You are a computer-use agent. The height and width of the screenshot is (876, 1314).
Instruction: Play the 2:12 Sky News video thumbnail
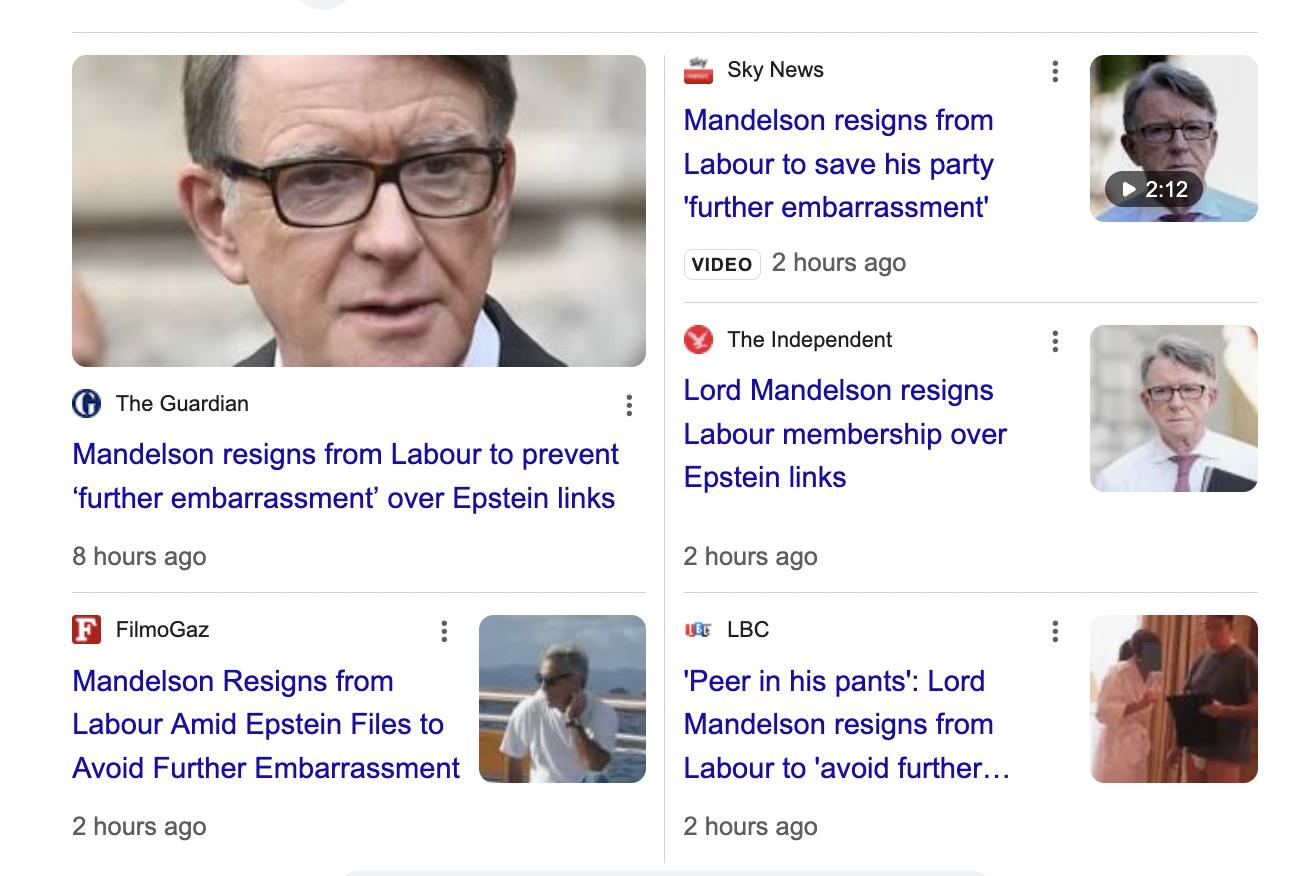(1173, 138)
